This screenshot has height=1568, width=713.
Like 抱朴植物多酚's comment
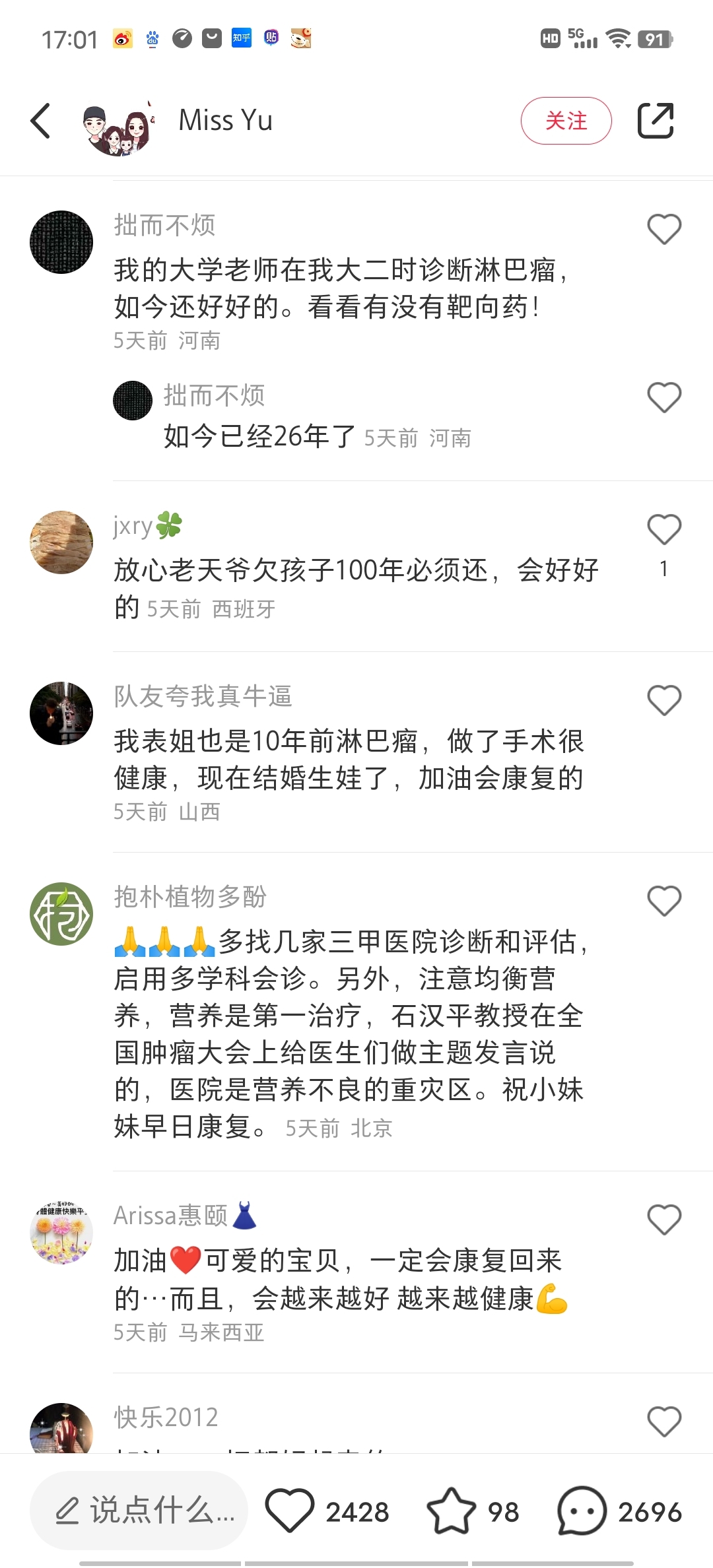coord(663,901)
